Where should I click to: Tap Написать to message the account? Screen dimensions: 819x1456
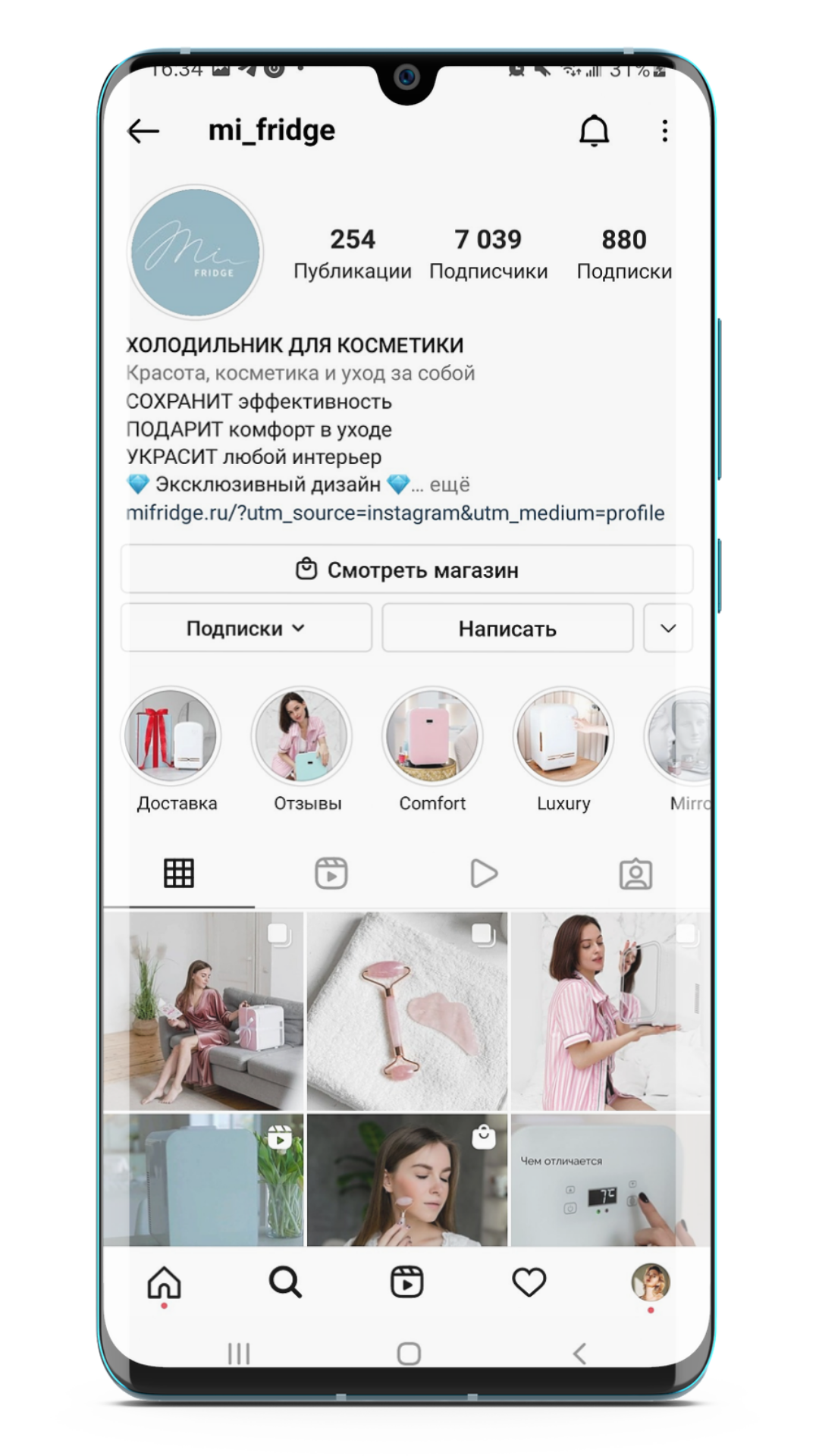tap(507, 628)
